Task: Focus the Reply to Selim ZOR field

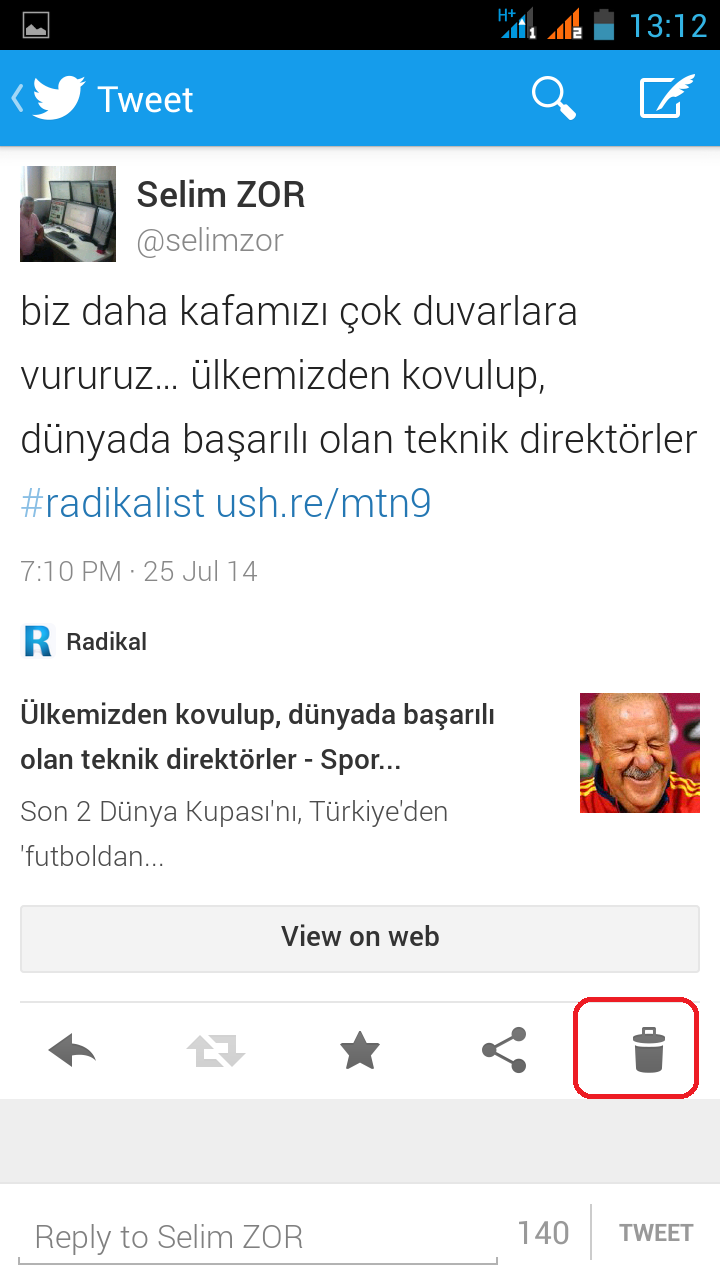Action: [258, 1237]
